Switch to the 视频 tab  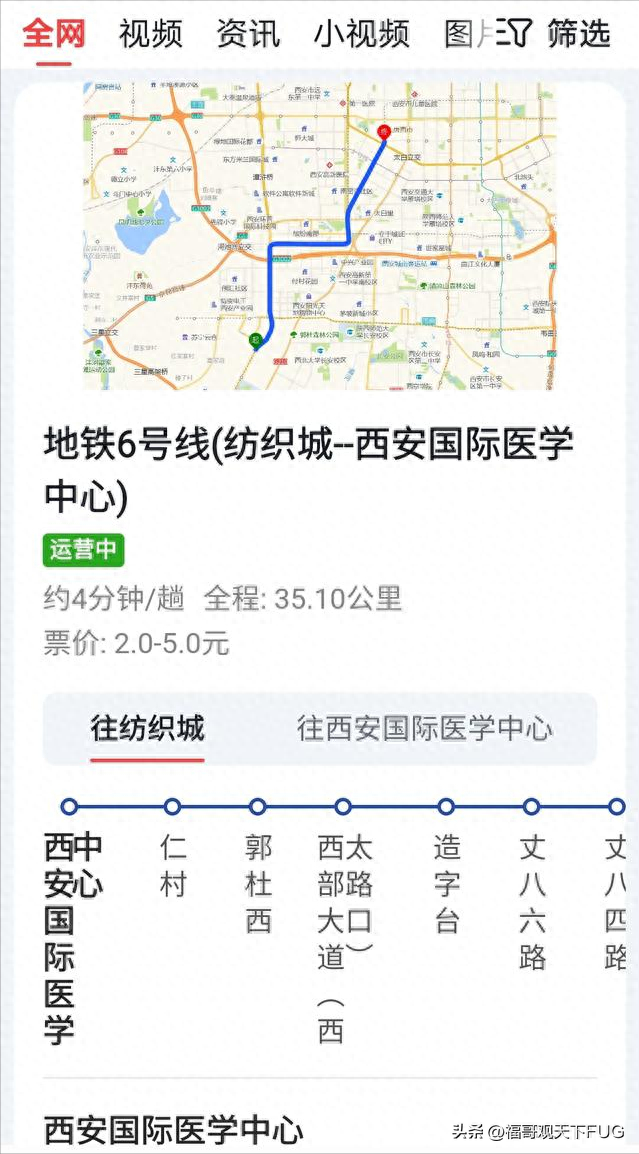click(x=150, y=33)
